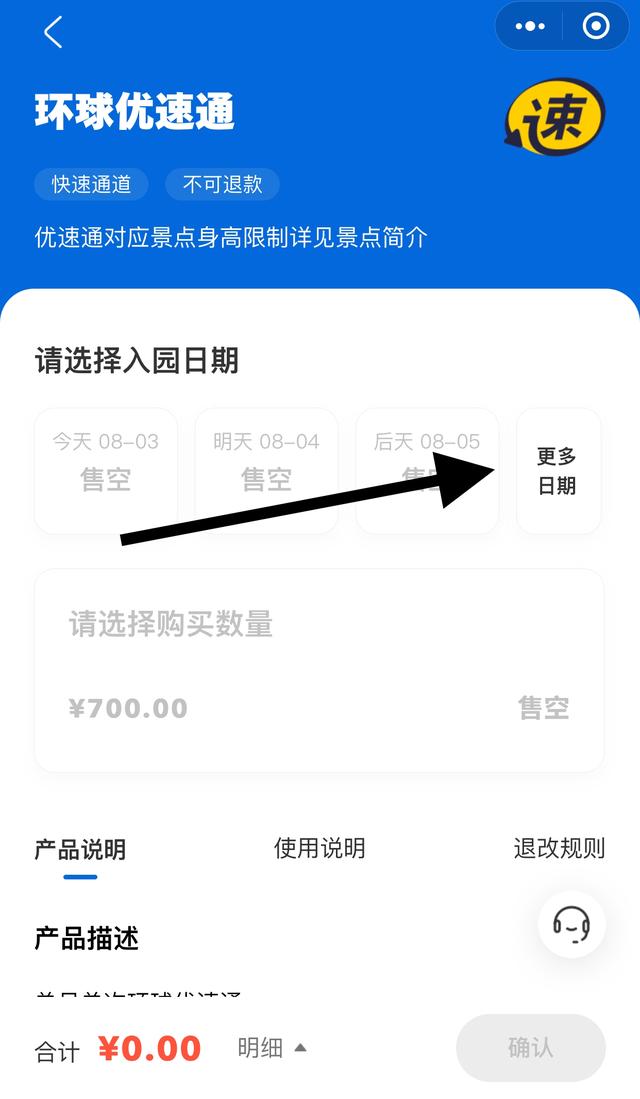640x1099 pixels.
Task: Close the mini program via circle icon
Action: 596,27
